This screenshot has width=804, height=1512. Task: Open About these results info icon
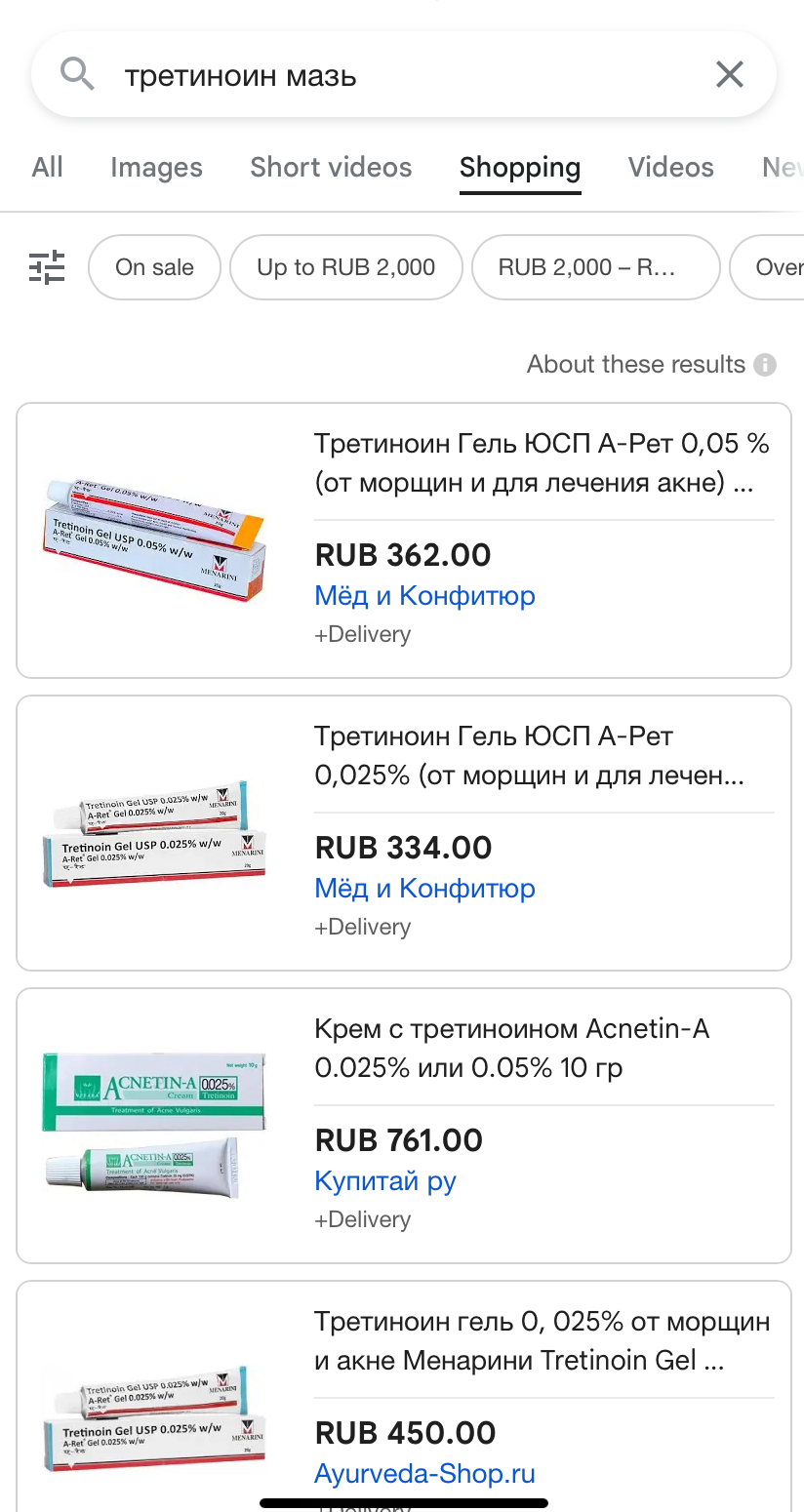pos(766,365)
